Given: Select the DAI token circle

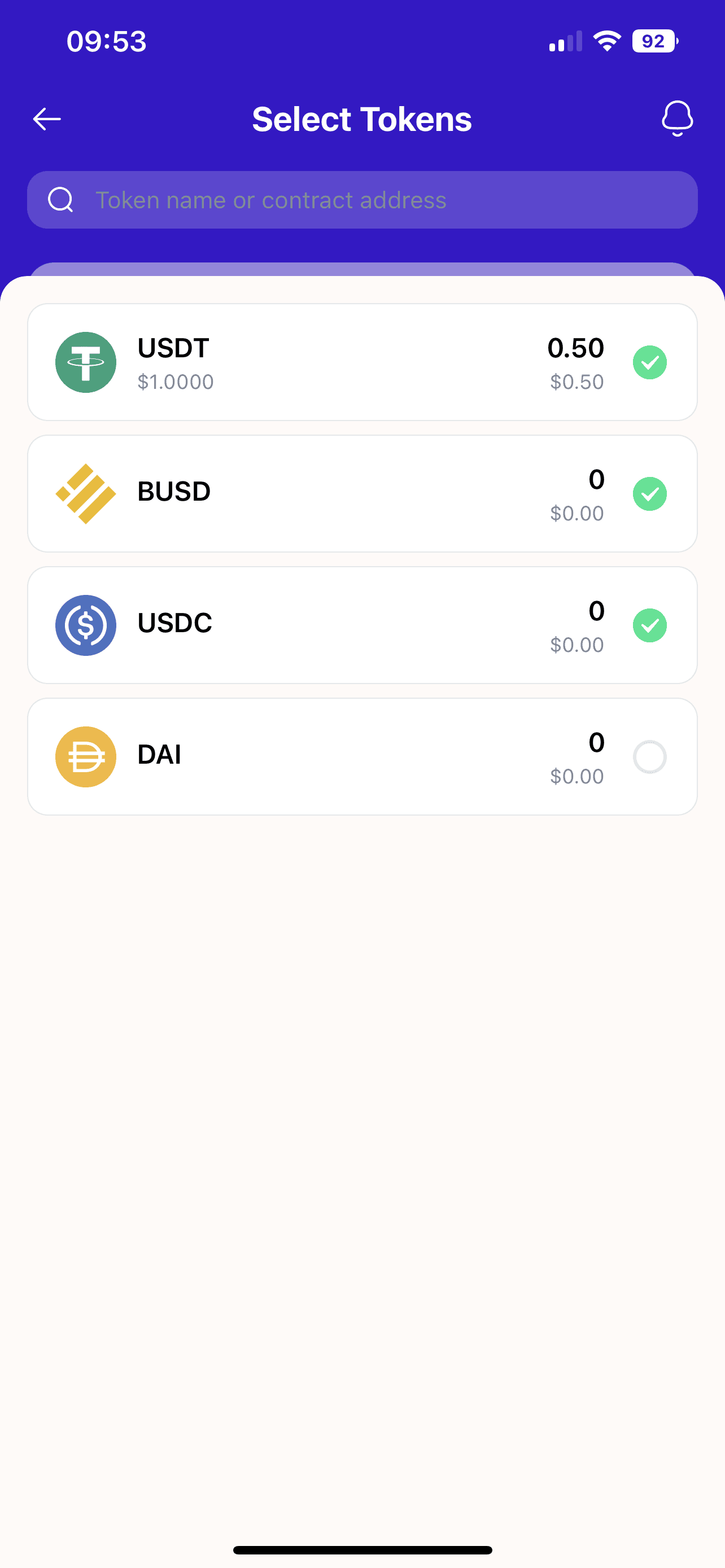Looking at the screenshot, I should coord(649,756).
